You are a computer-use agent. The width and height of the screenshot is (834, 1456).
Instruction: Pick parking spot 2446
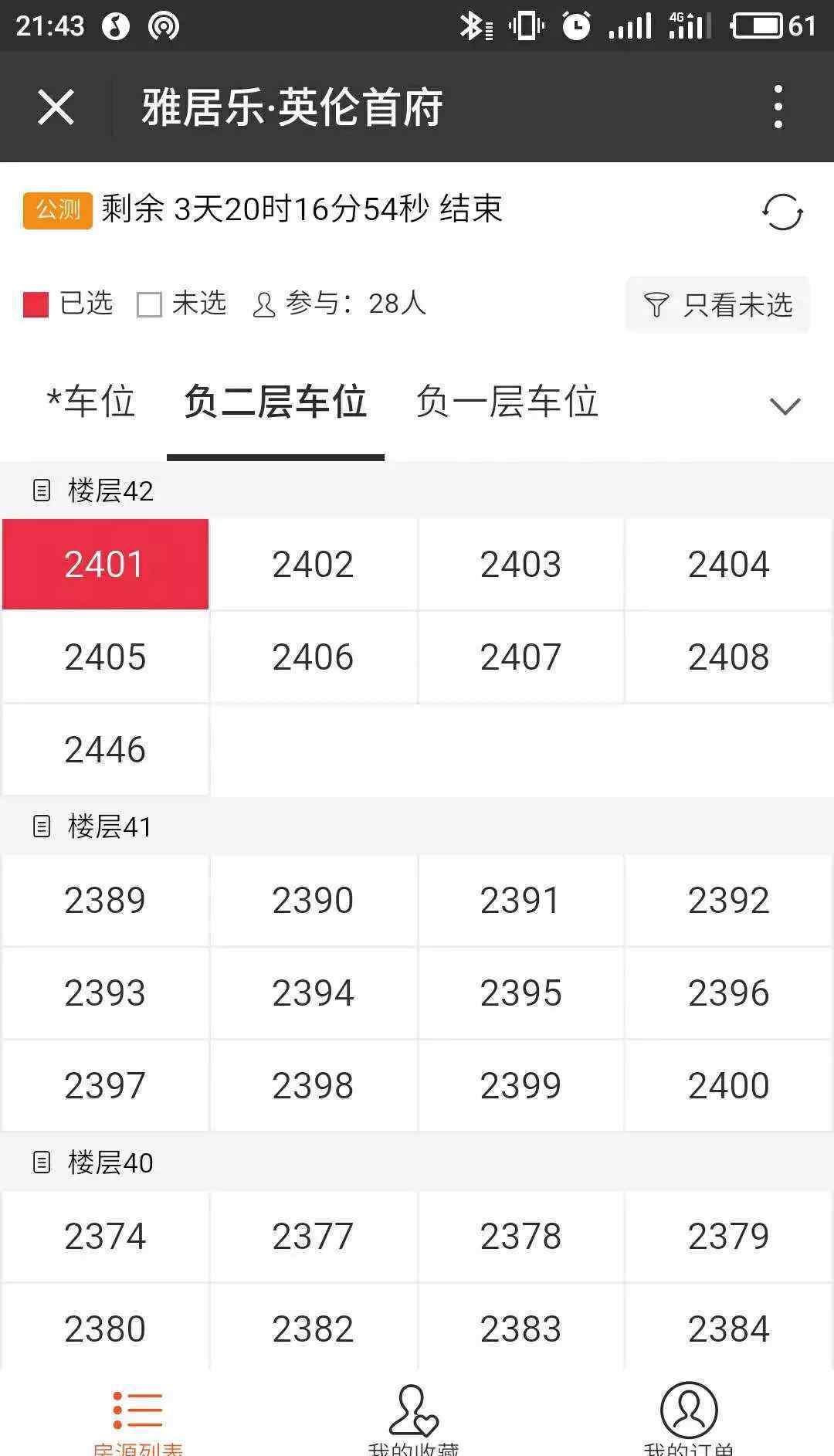tap(105, 749)
